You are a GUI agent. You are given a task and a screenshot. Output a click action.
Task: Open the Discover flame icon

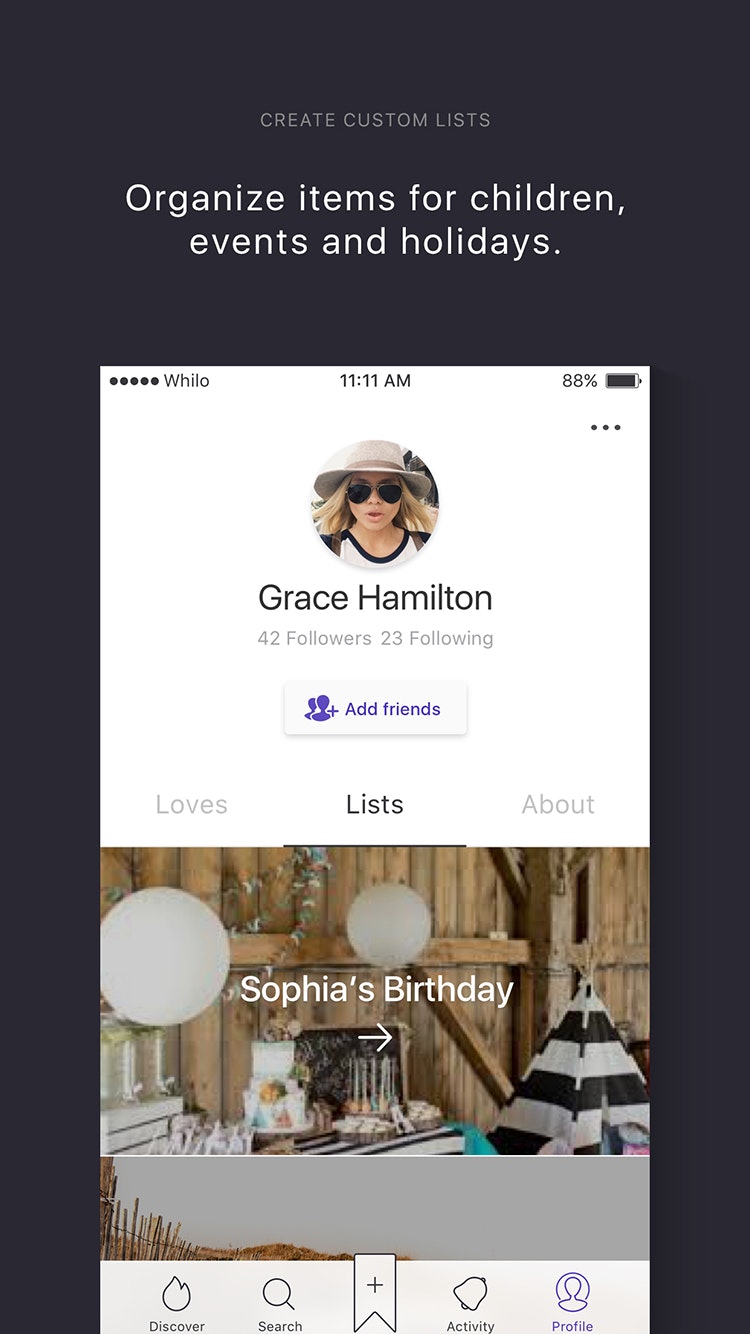(x=176, y=1293)
